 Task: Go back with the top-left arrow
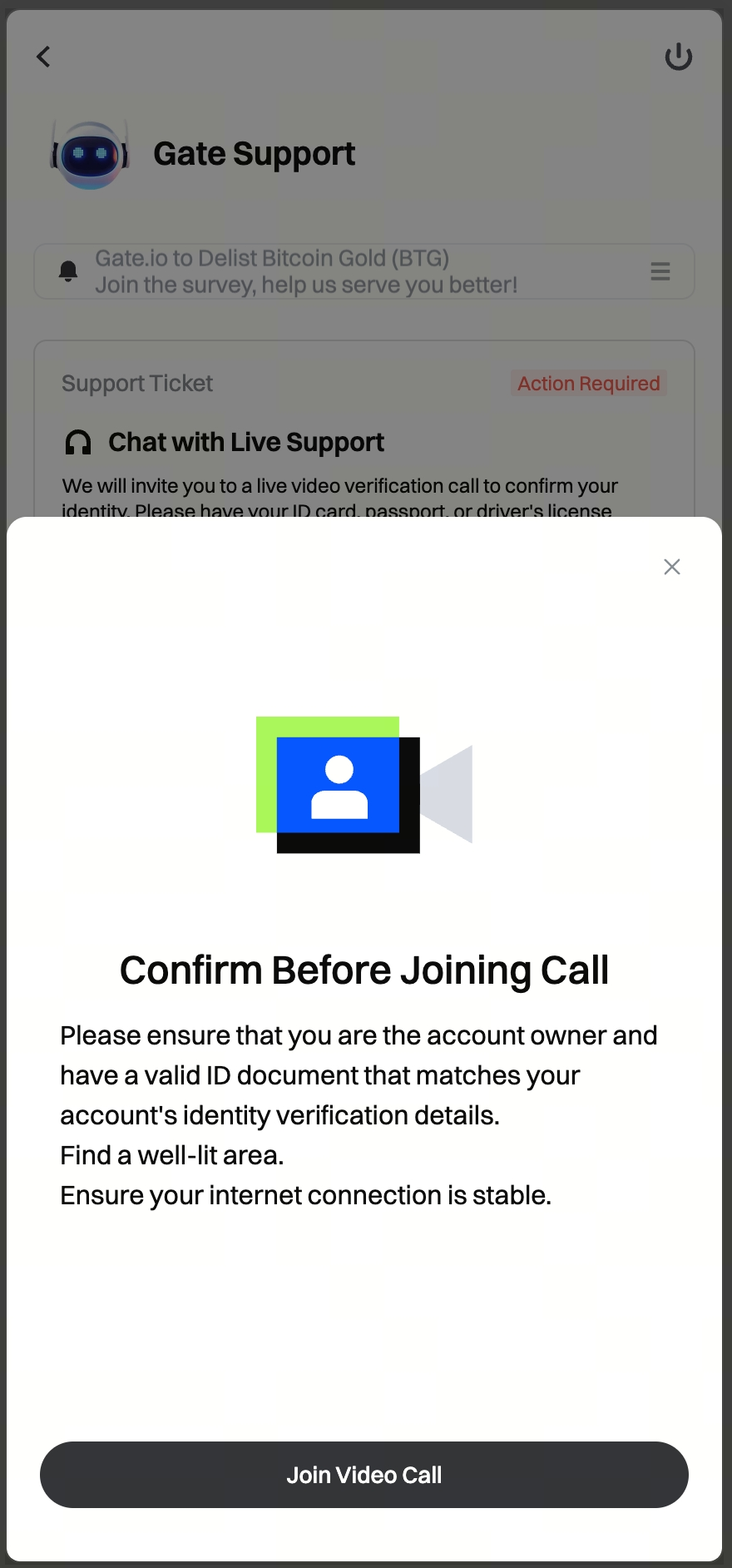pos(44,57)
